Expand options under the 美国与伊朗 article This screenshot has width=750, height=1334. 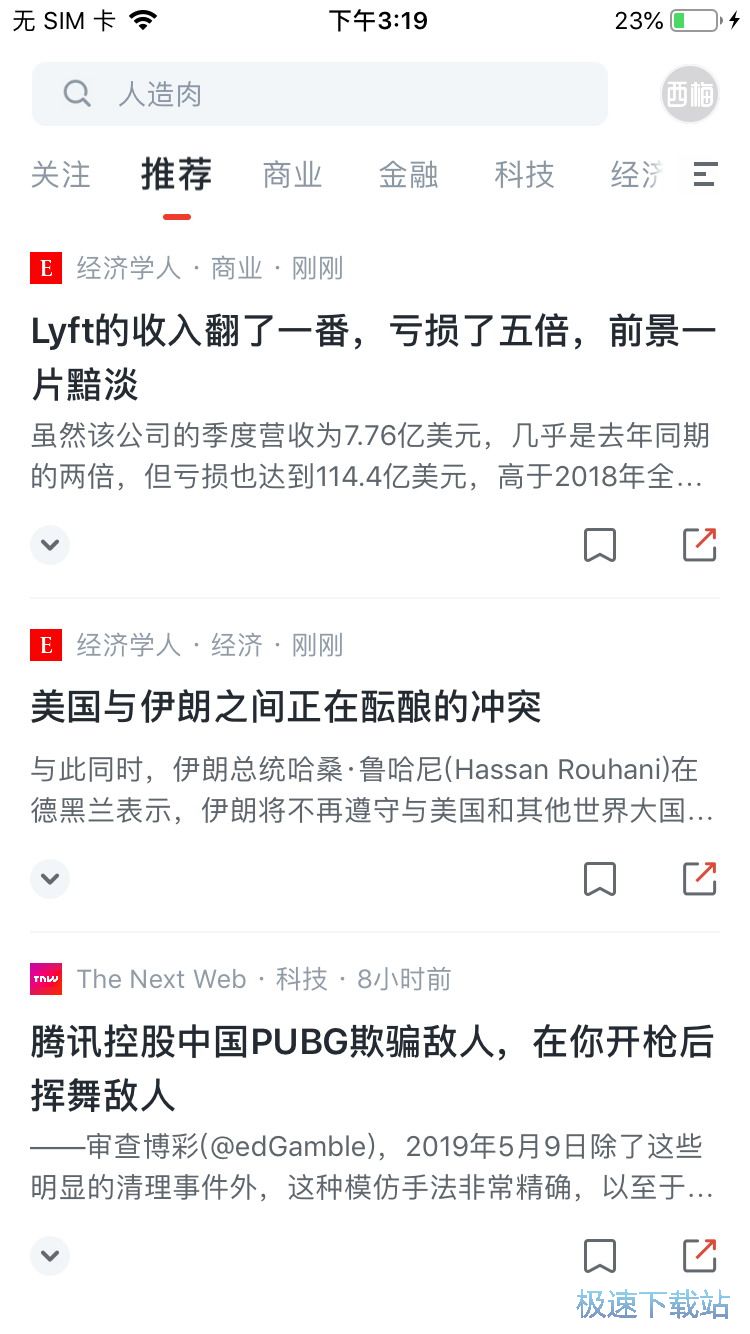[50, 879]
